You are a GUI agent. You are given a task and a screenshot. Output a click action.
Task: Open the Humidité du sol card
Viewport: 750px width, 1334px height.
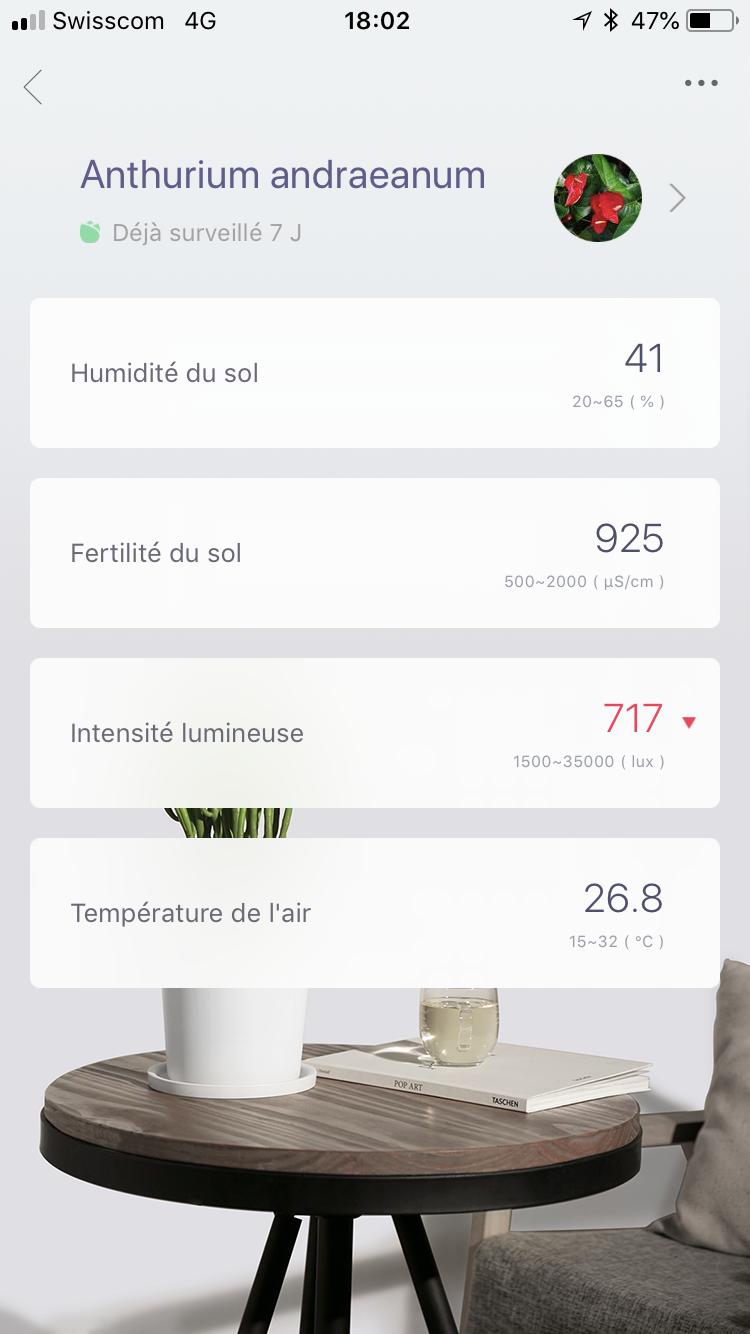pos(375,373)
